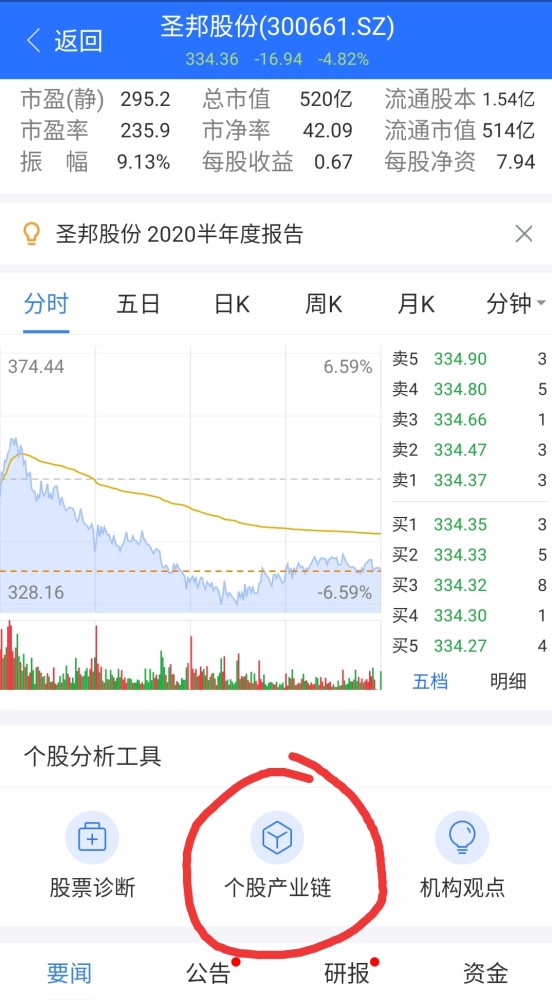Dismiss the 半年度报告 banner
Viewport: 552px width, 1000px height.
click(523, 234)
